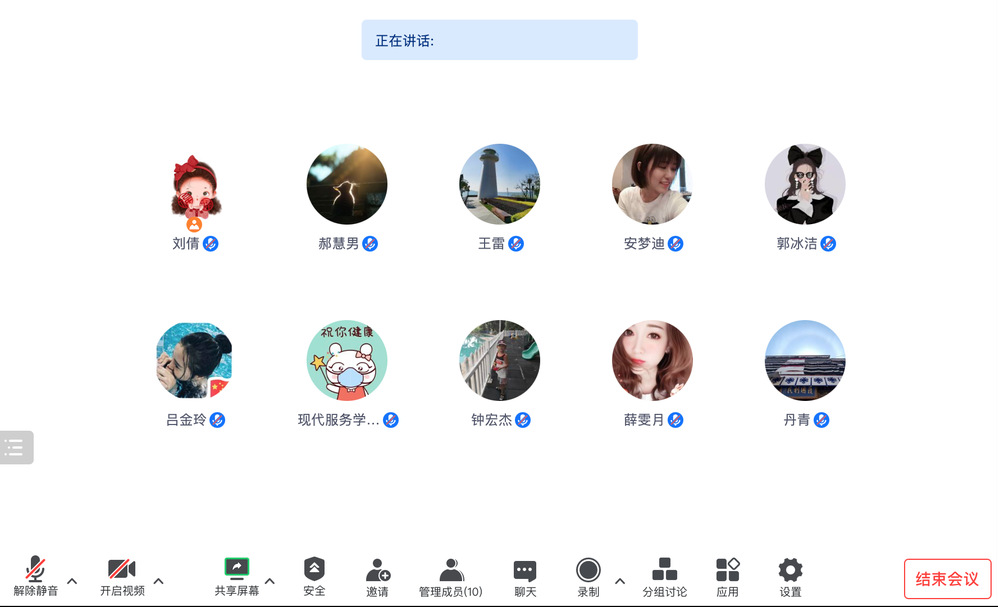This screenshot has width=998, height=607.
Task: Open 分组讨论 breakout rooms
Action: click(x=664, y=577)
